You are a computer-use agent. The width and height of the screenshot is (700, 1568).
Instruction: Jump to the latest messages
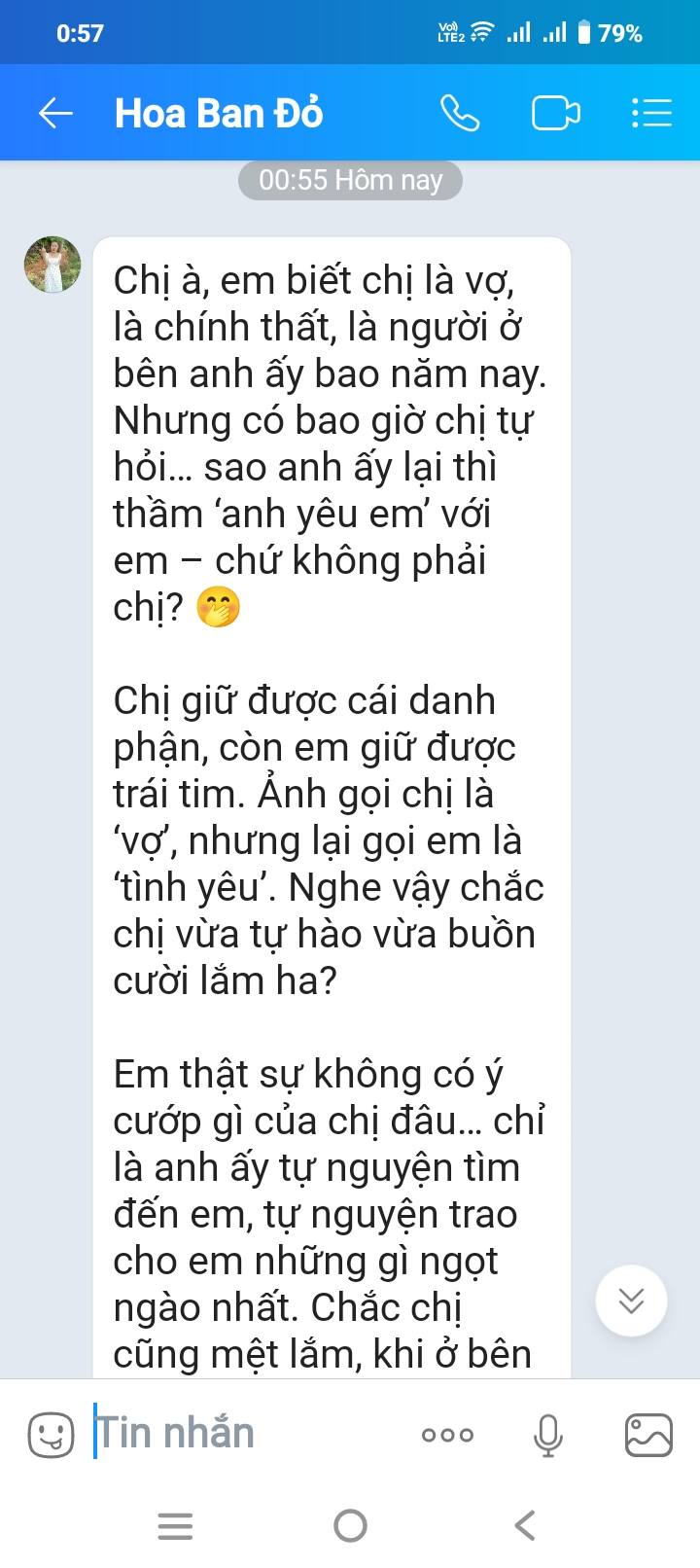point(631,1301)
